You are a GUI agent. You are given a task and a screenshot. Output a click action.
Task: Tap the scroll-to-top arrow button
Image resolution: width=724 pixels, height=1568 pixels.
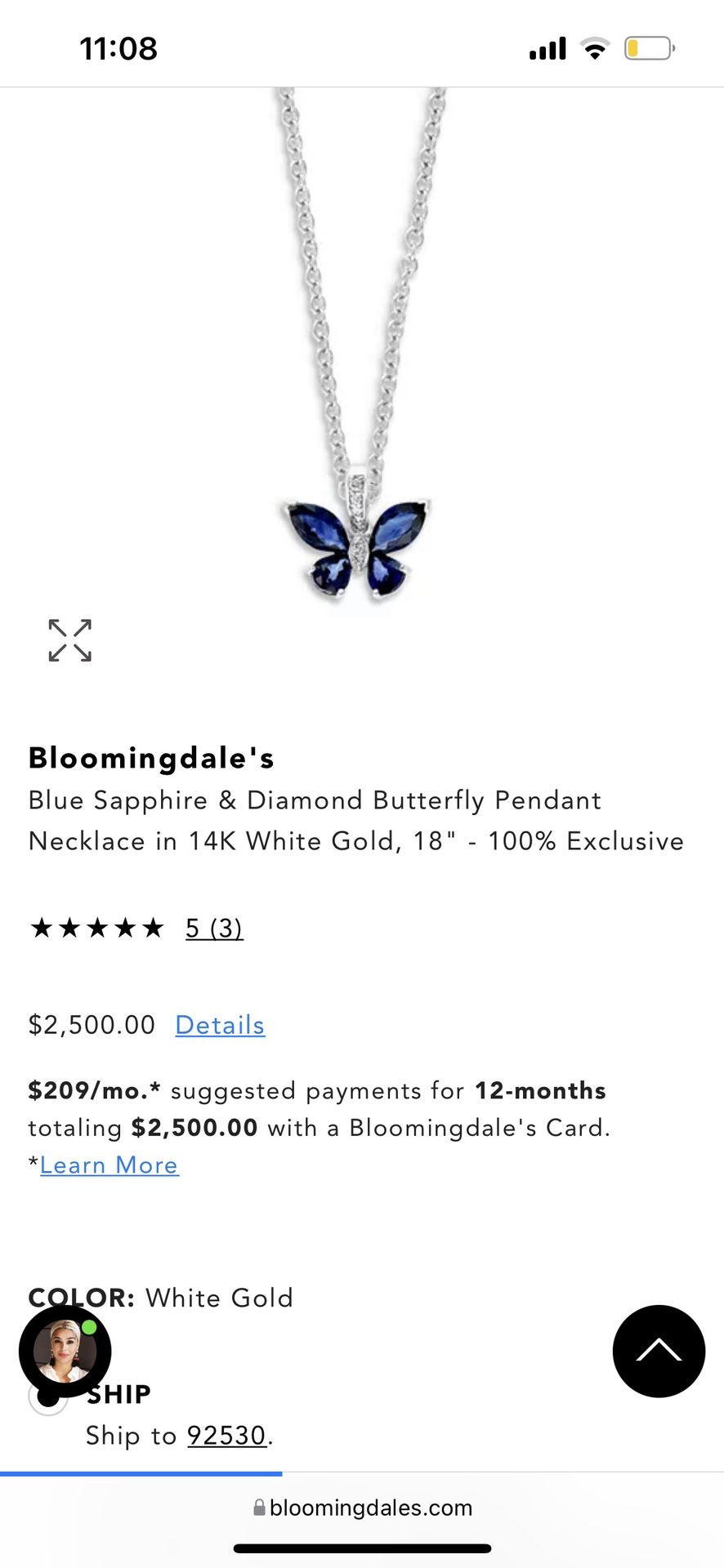(x=659, y=1352)
